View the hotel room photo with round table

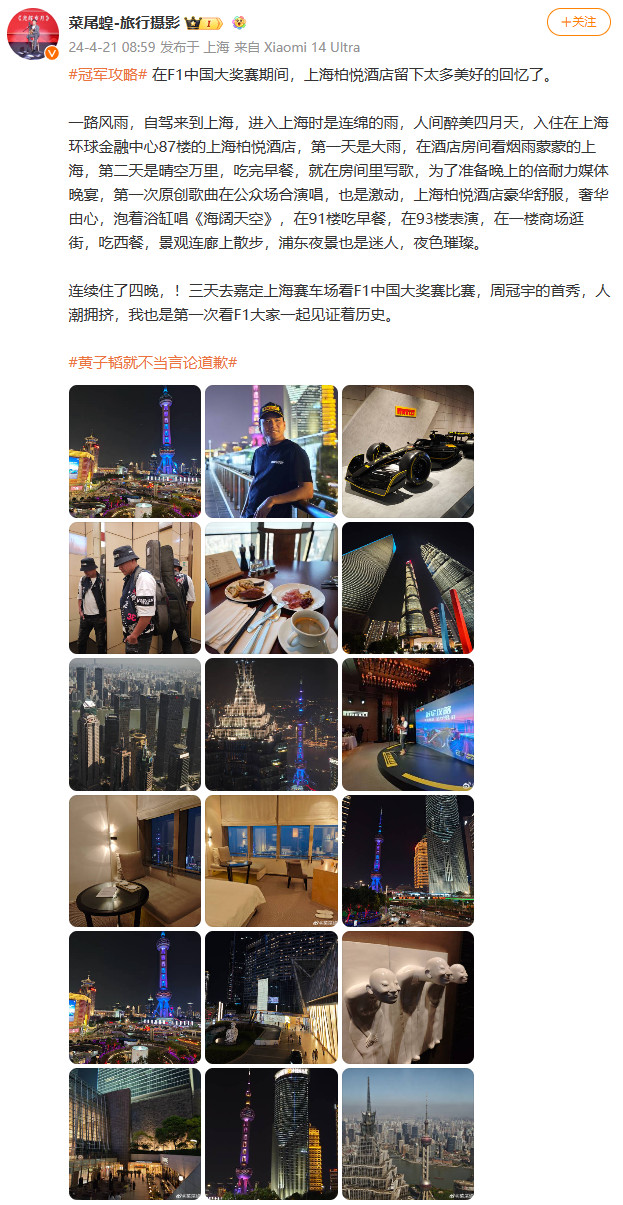point(134,860)
